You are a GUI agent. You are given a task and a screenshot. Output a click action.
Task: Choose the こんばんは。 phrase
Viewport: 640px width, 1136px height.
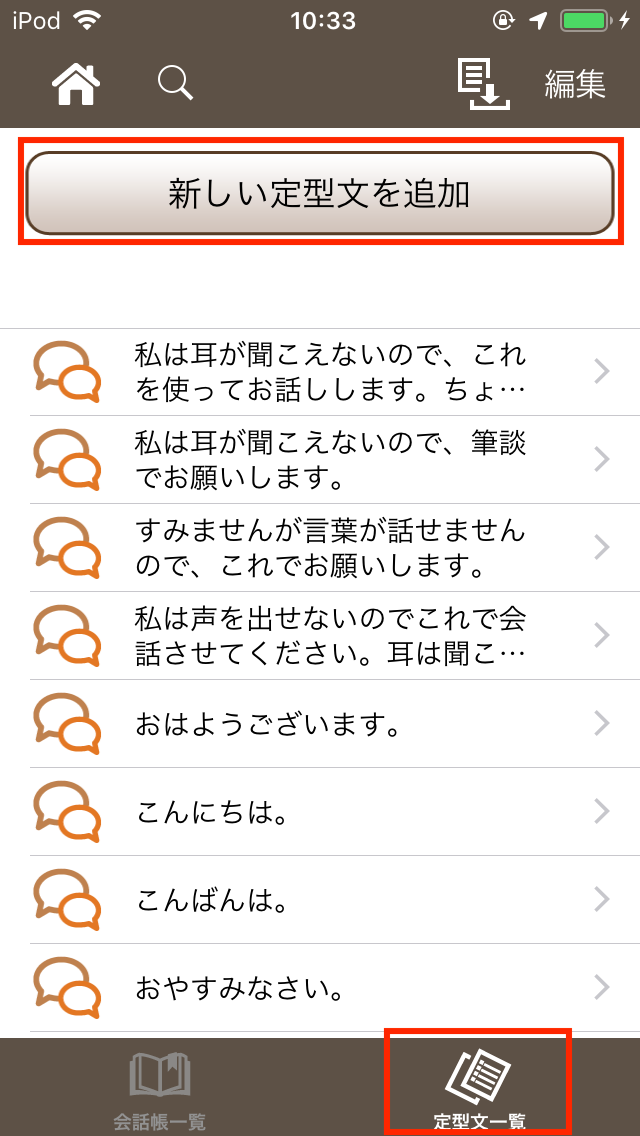tap(320, 900)
